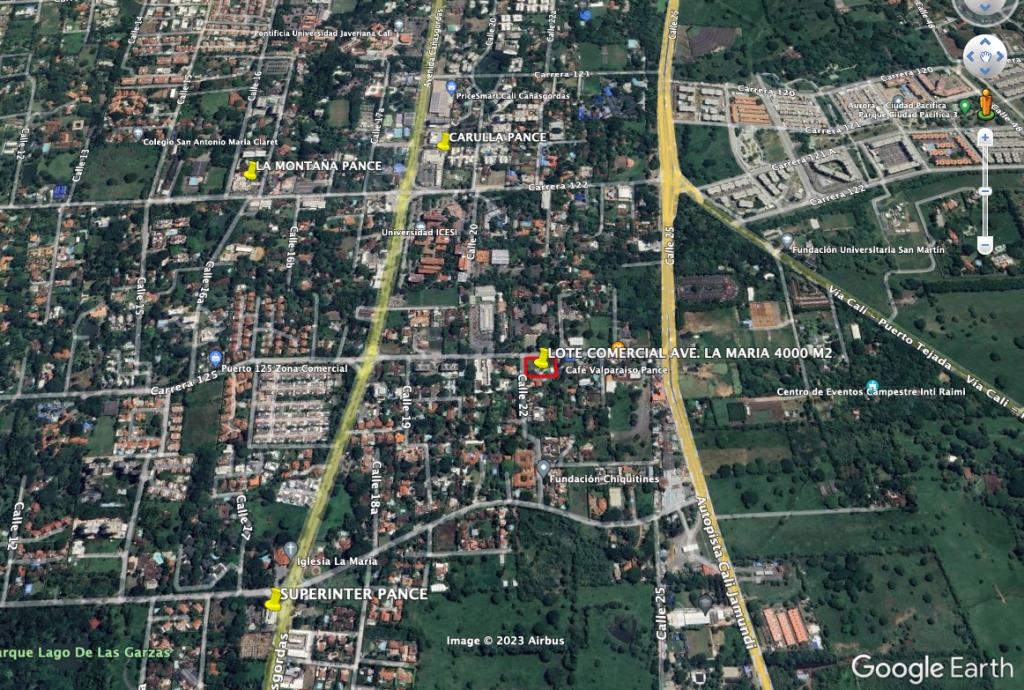
Task: Tap the zoom slider handle
Action: 985,191
